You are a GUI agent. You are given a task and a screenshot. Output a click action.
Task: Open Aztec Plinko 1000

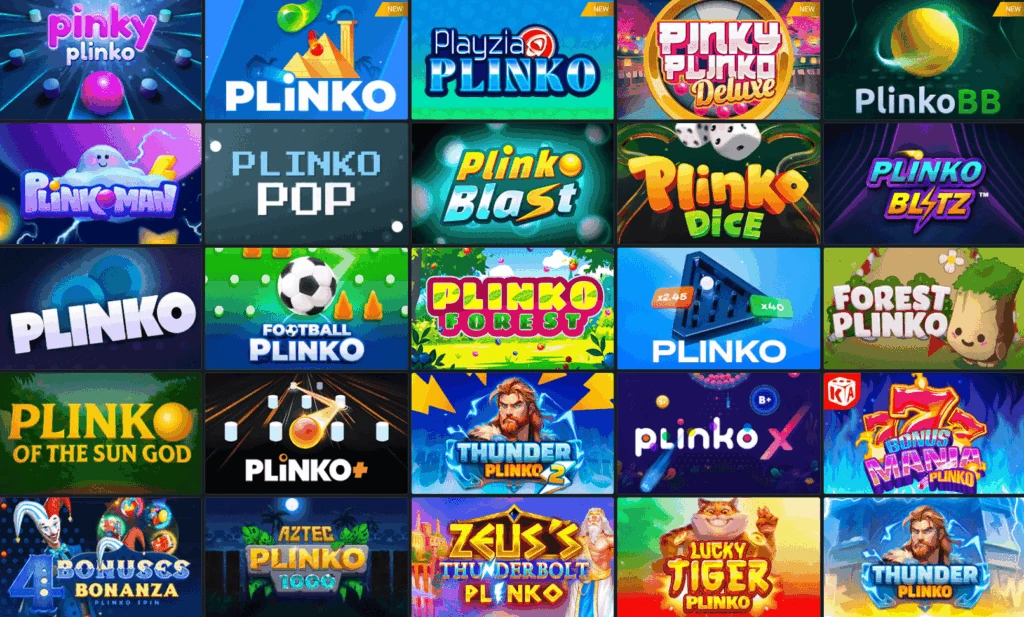(306, 557)
